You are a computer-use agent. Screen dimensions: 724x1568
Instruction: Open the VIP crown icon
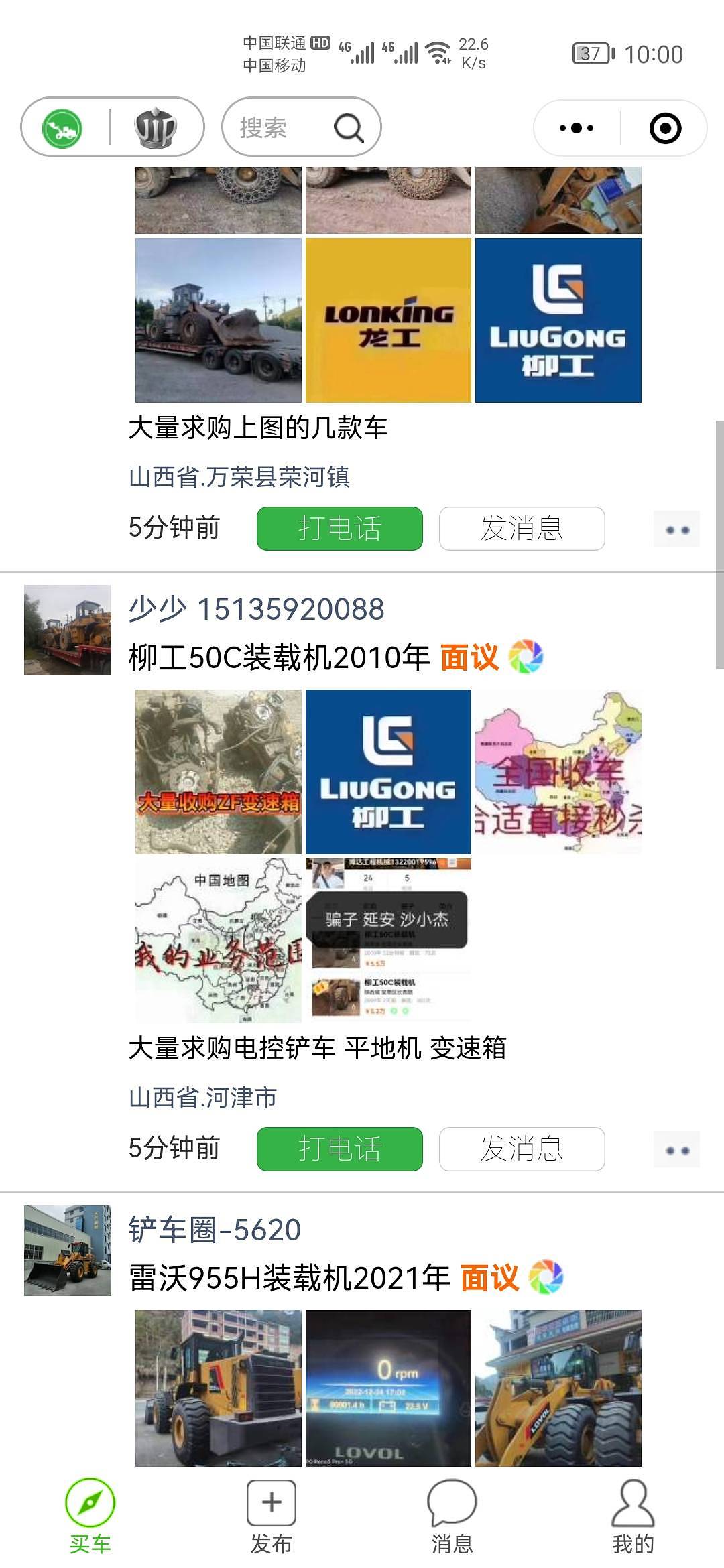tap(156, 127)
